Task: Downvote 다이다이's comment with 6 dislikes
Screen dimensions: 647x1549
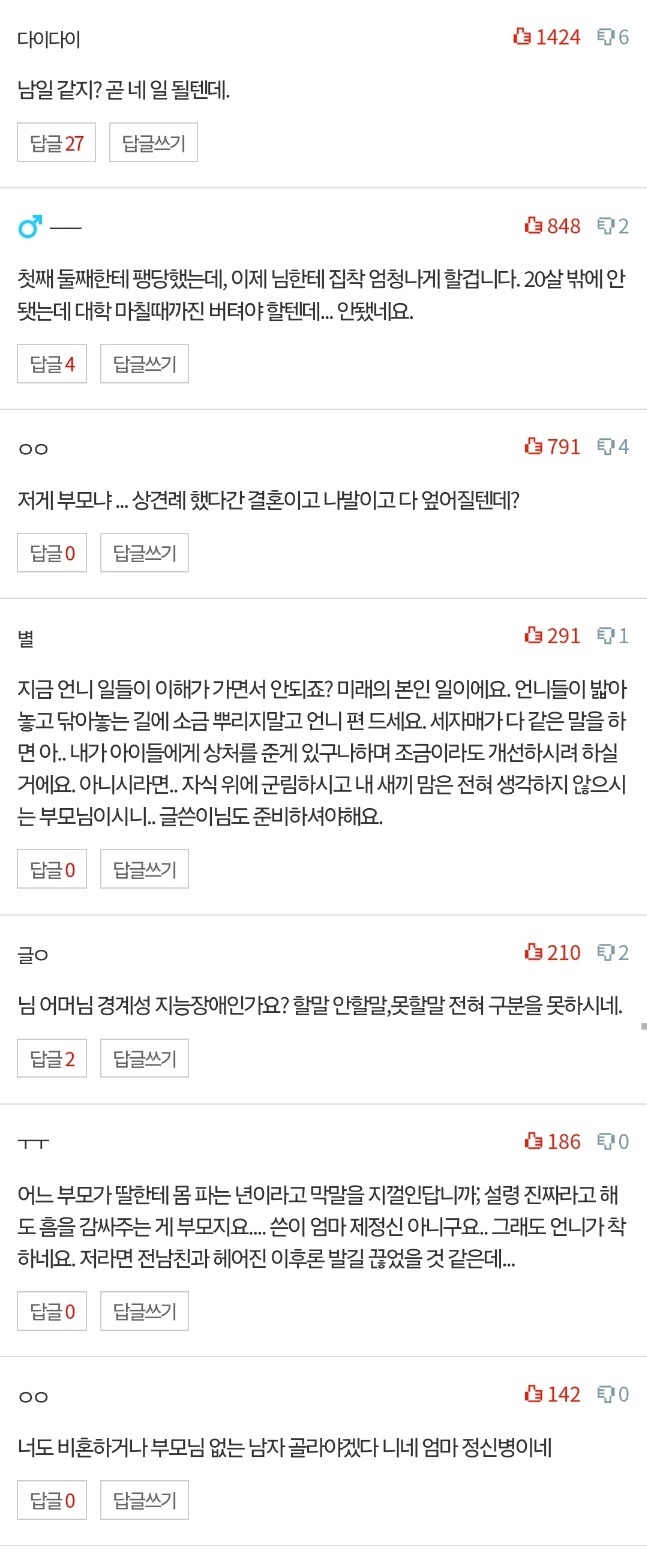Action: coord(612,37)
